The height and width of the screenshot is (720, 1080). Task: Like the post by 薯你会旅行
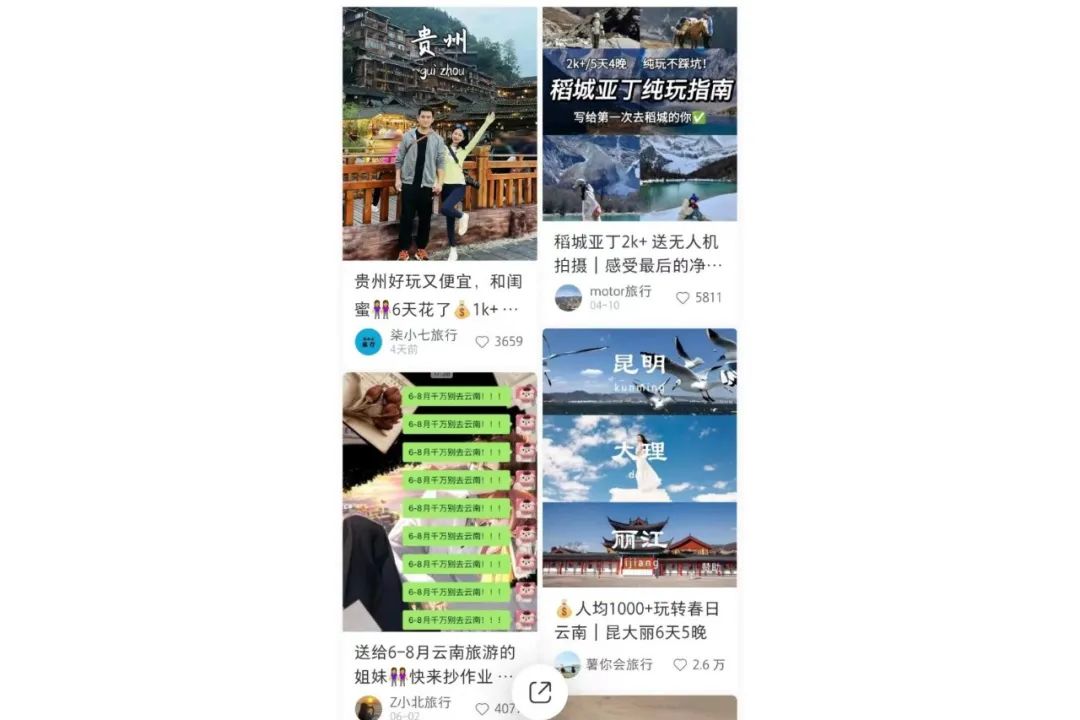[x=680, y=664]
